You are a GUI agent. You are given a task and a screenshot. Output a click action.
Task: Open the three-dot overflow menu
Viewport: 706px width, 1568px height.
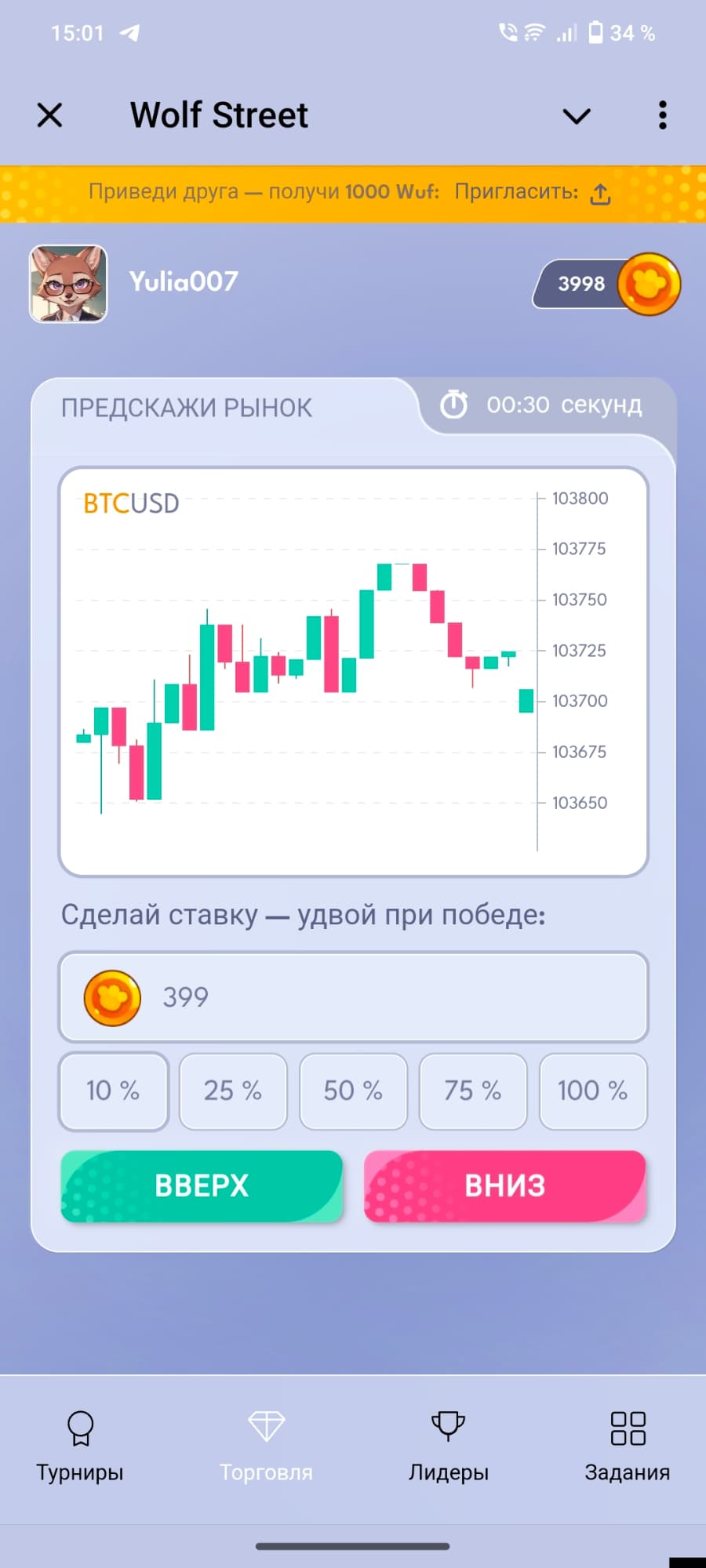click(663, 115)
